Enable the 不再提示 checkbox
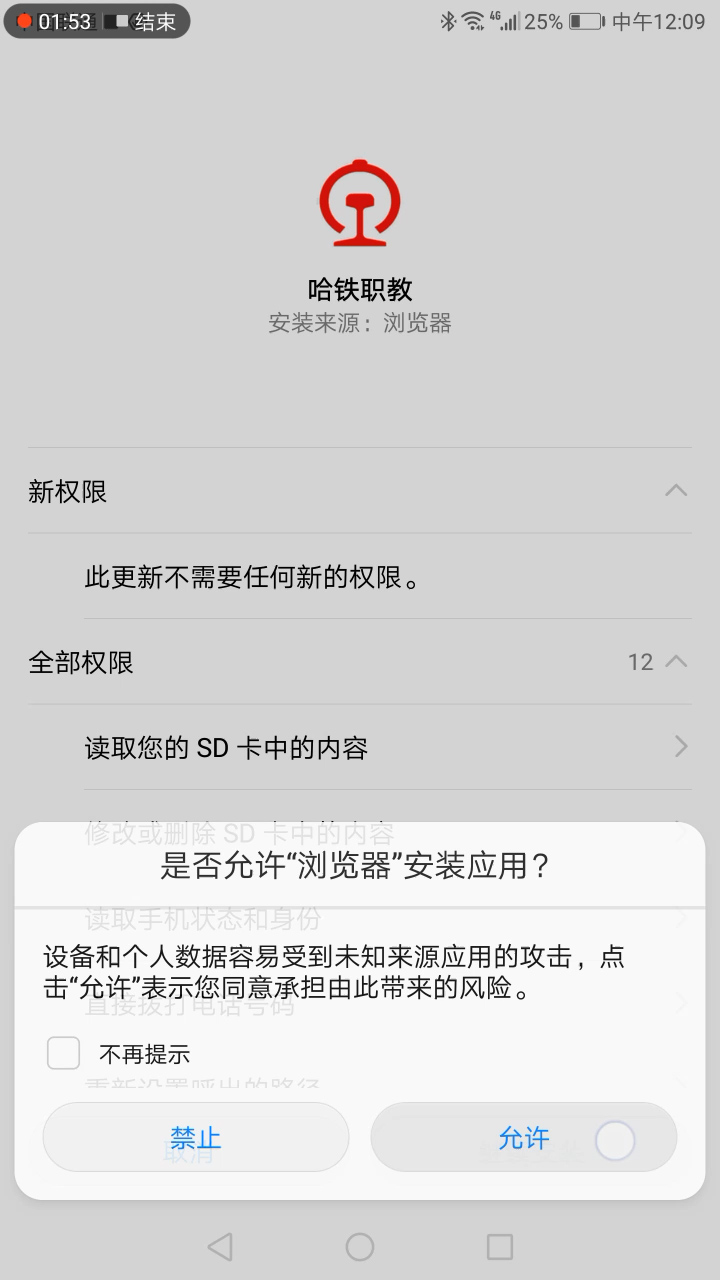The width and height of the screenshot is (720, 1280). [x=63, y=1053]
